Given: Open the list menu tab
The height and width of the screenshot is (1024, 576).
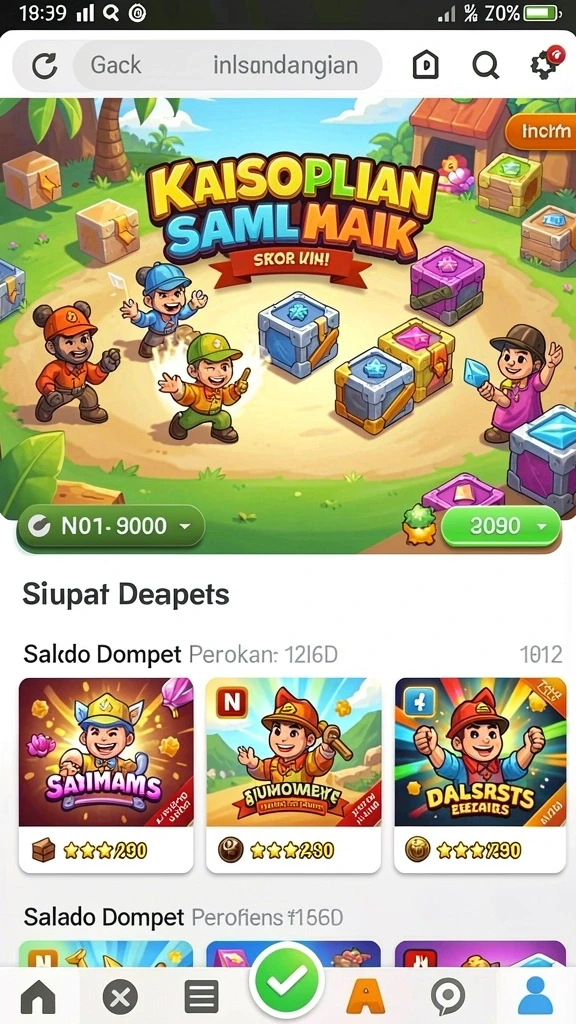Looking at the screenshot, I should 202,997.
